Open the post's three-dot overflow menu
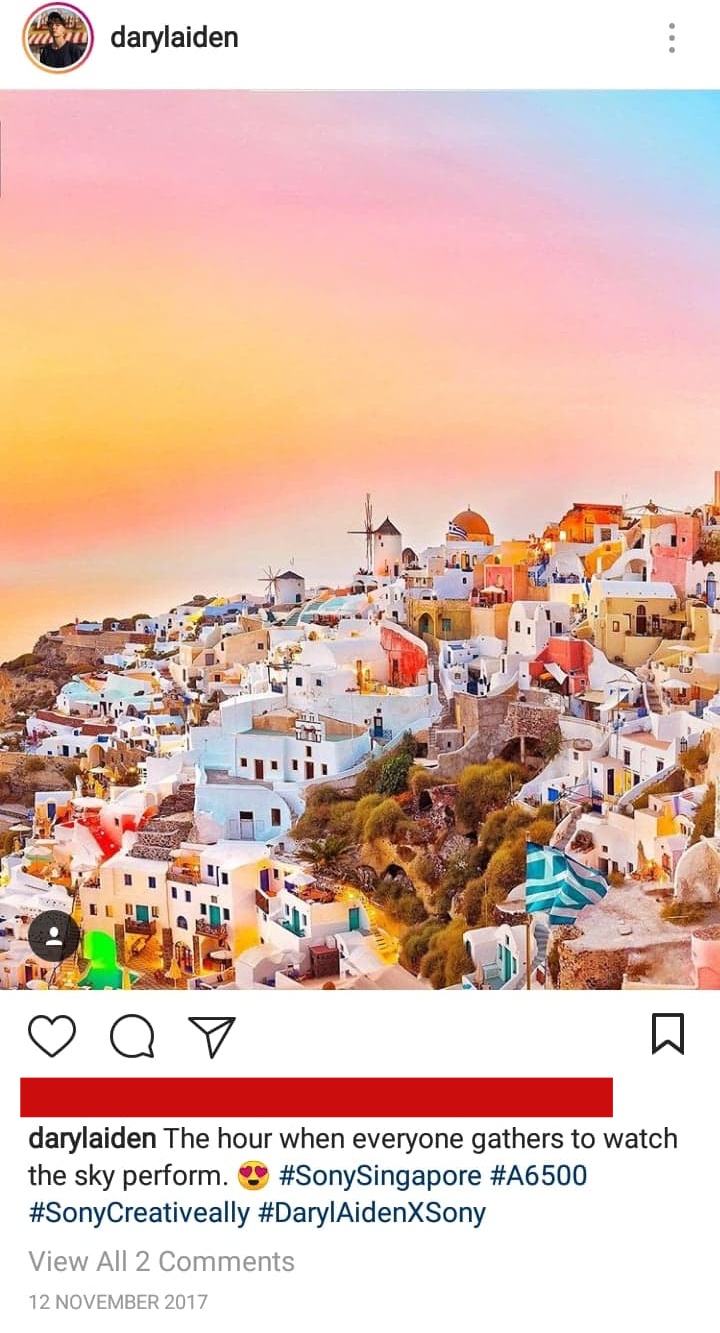The width and height of the screenshot is (720, 1333). [672, 39]
